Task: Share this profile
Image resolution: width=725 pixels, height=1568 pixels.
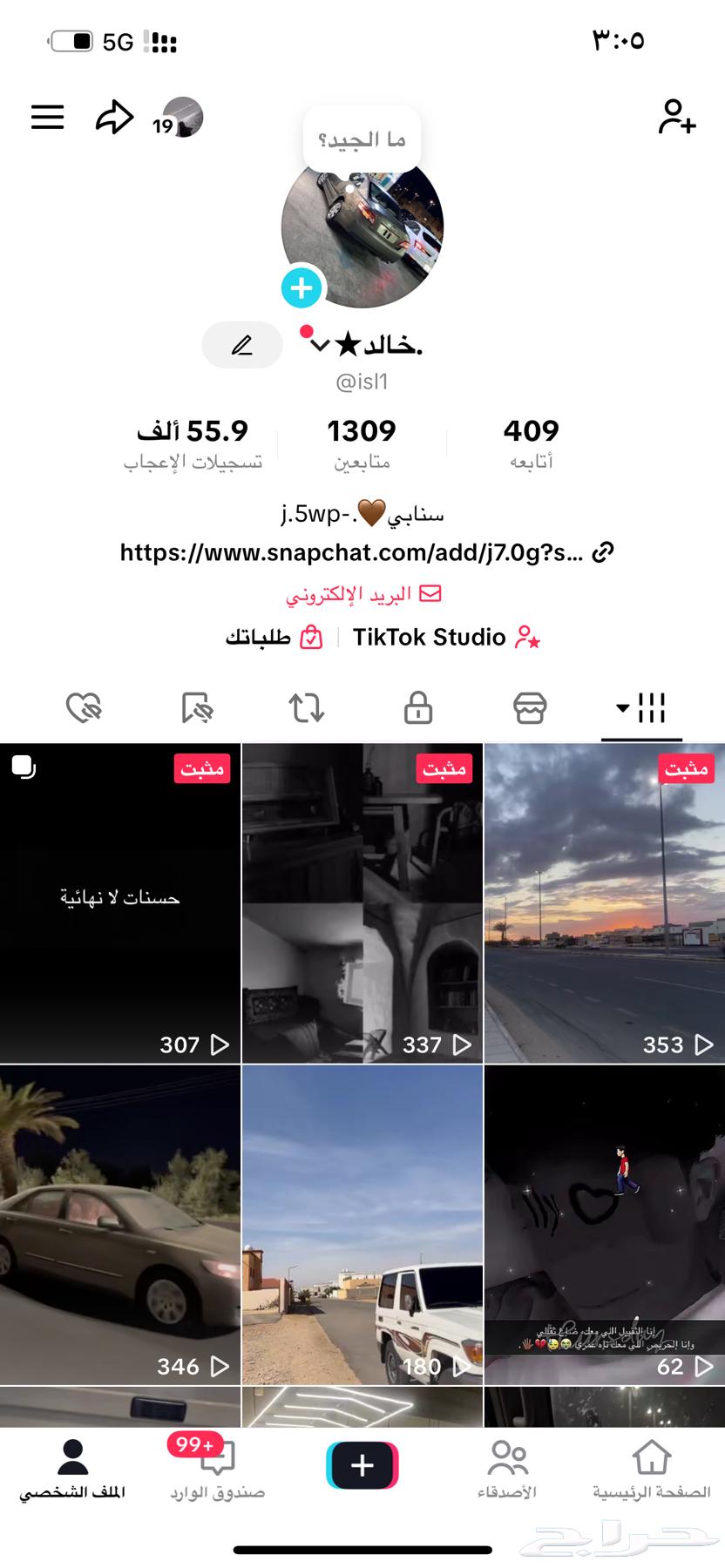Action: 114,118
